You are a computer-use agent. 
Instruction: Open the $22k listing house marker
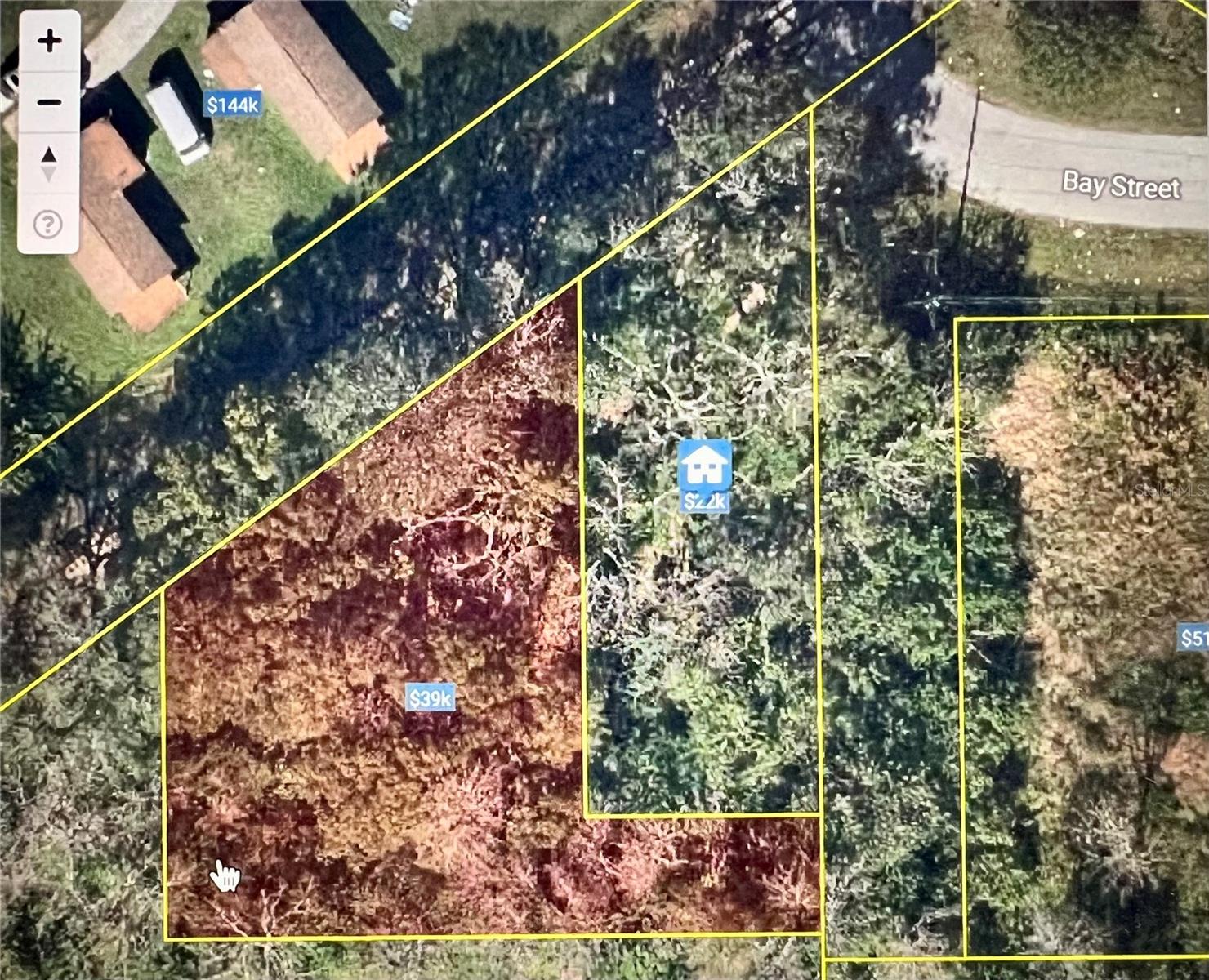coord(705,464)
